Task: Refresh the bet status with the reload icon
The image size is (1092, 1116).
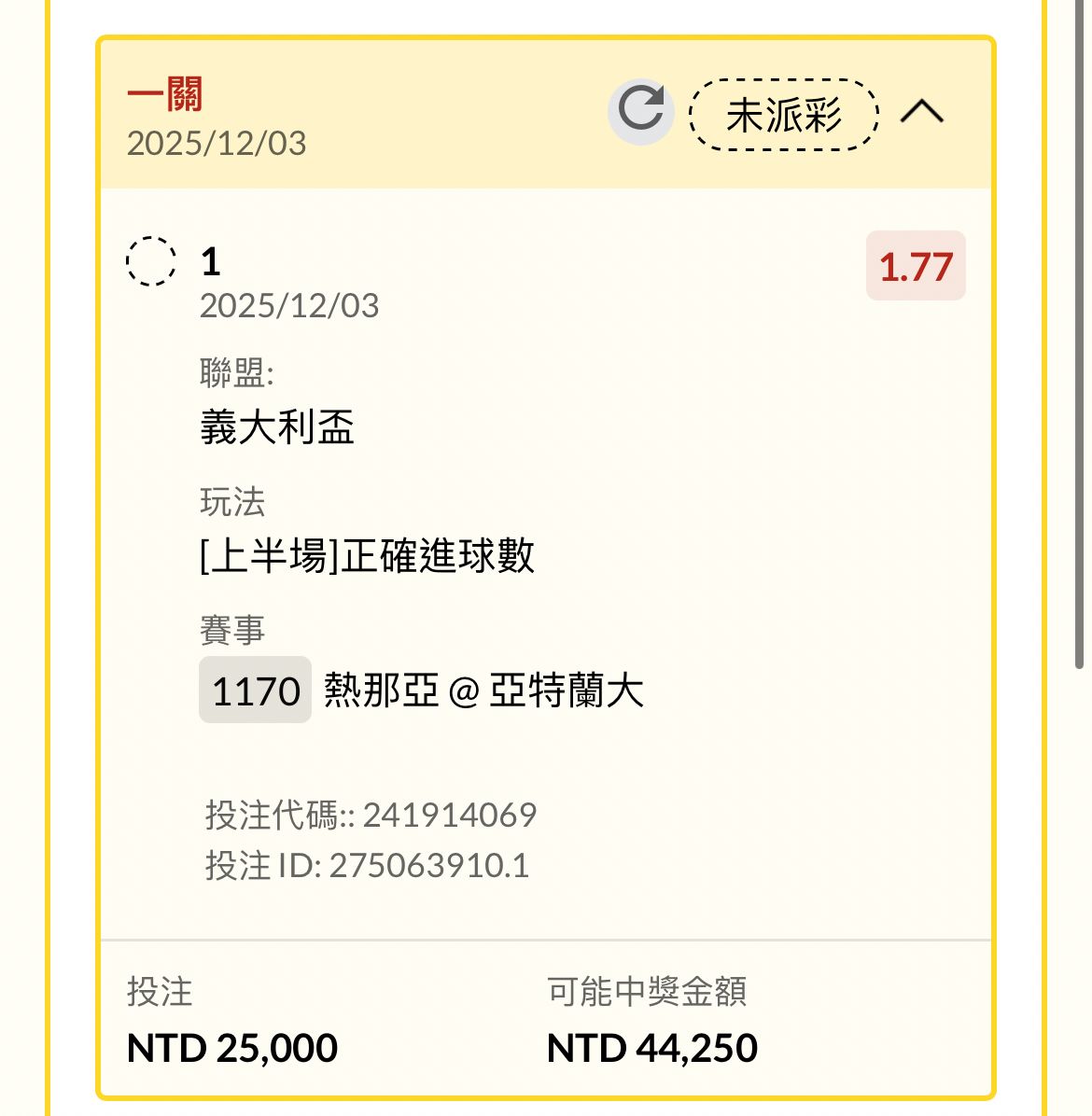Action: 640,112
